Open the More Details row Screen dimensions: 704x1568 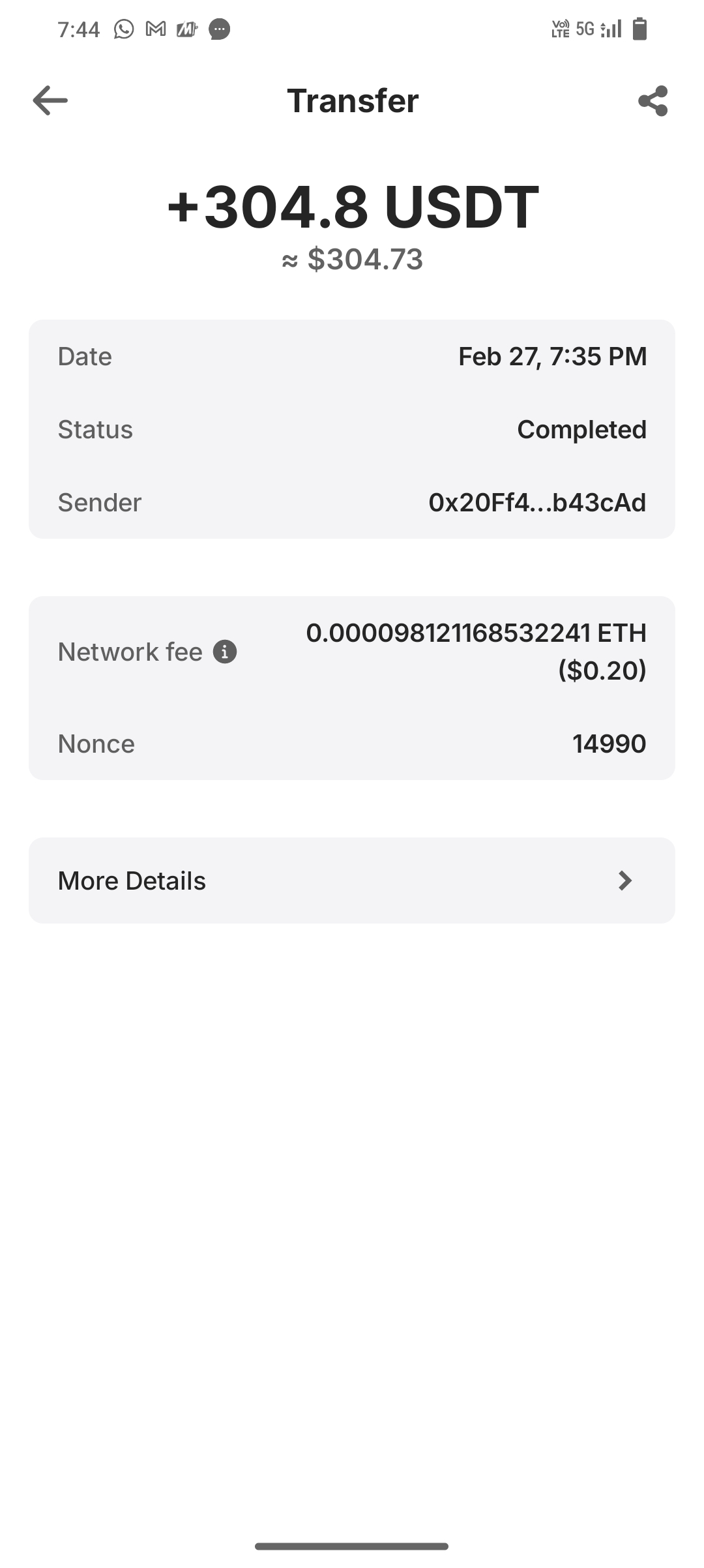(x=352, y=881)
